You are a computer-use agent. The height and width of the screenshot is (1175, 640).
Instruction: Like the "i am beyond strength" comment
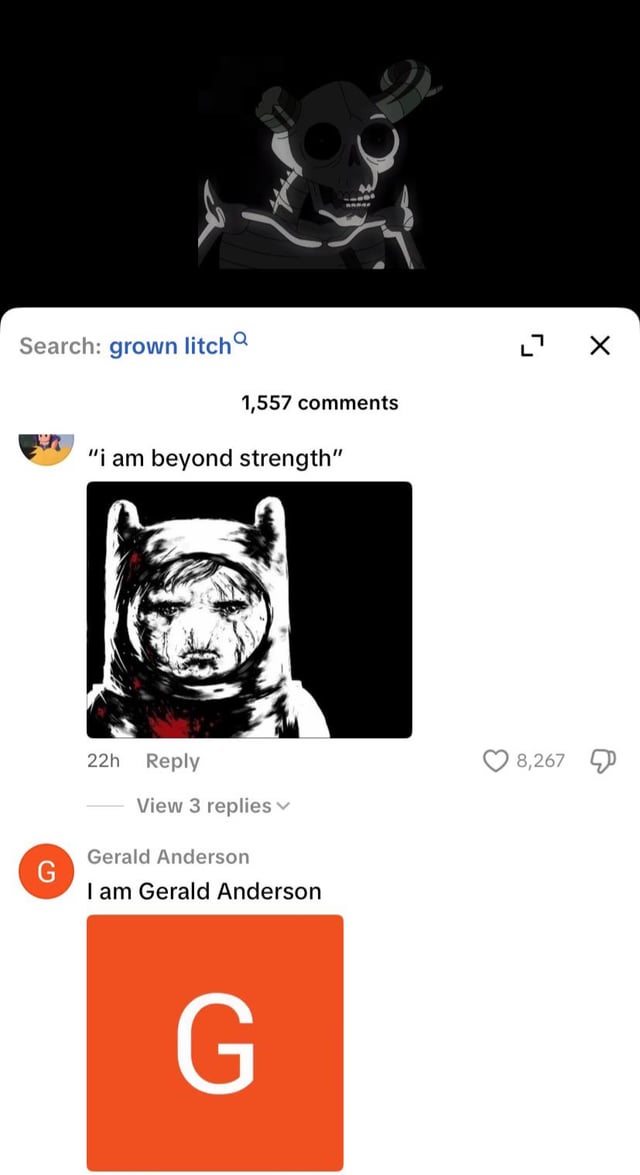[495, 761]
